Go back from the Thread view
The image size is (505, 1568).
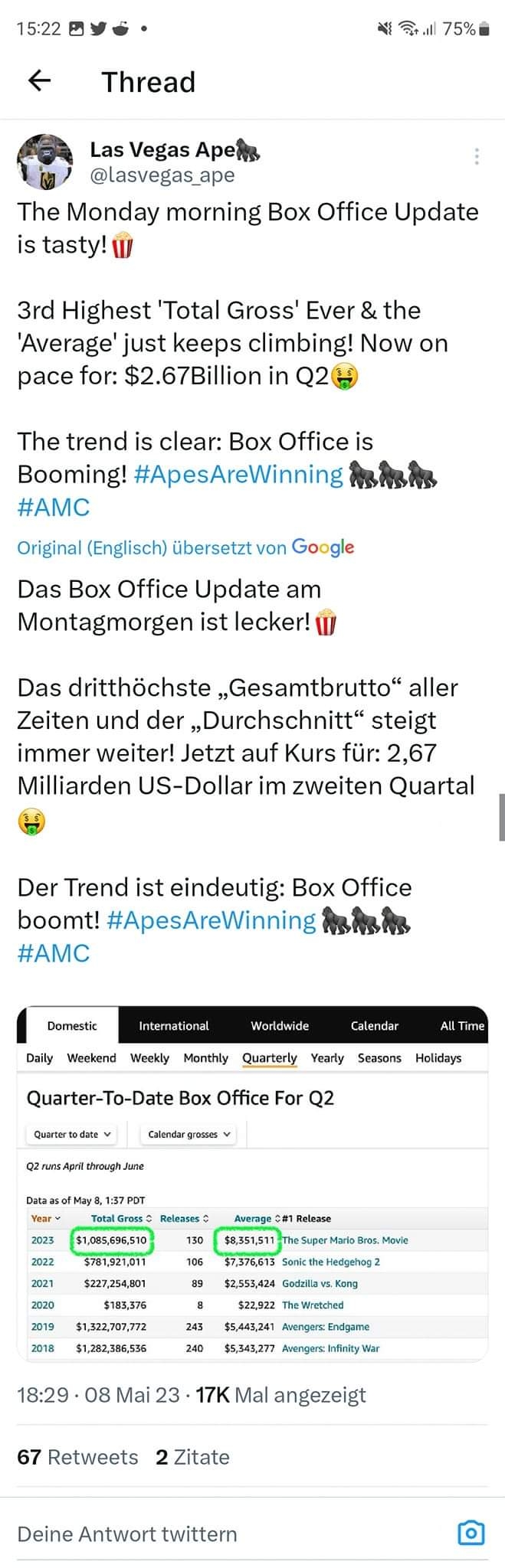[39, 80]
